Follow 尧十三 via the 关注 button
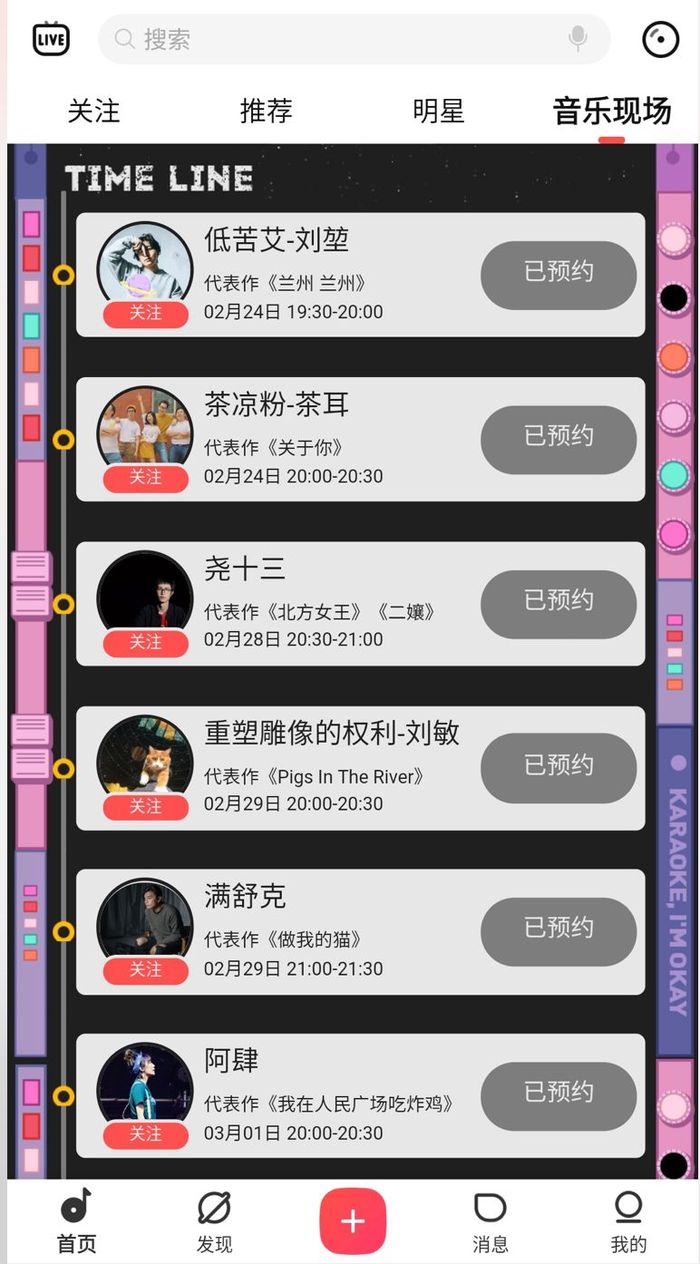Image resolution: width=700 pixels, height=1264 pixels. click(x=145, y=642)
